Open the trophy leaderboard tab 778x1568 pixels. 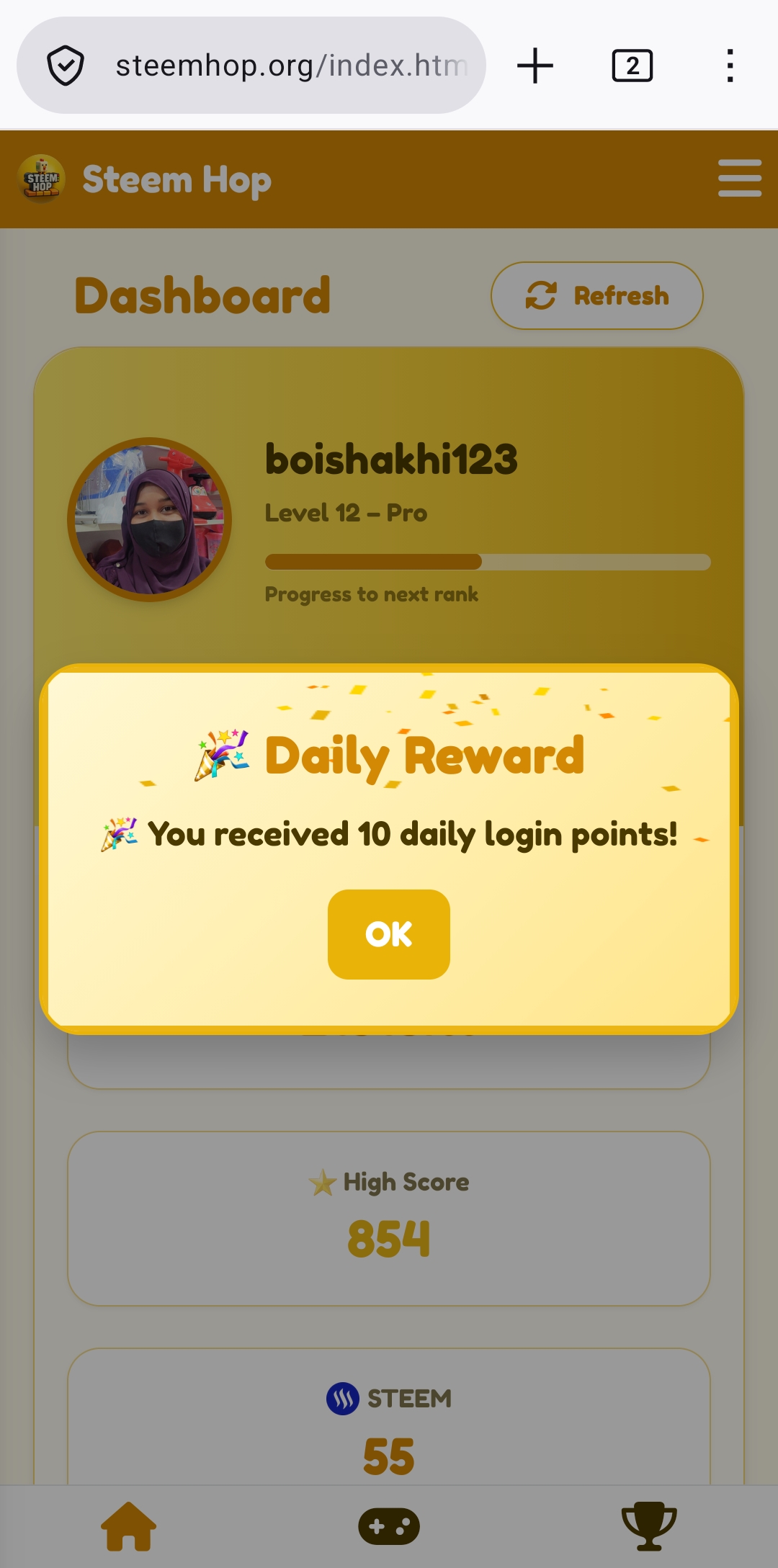[x=649, y=1526]
